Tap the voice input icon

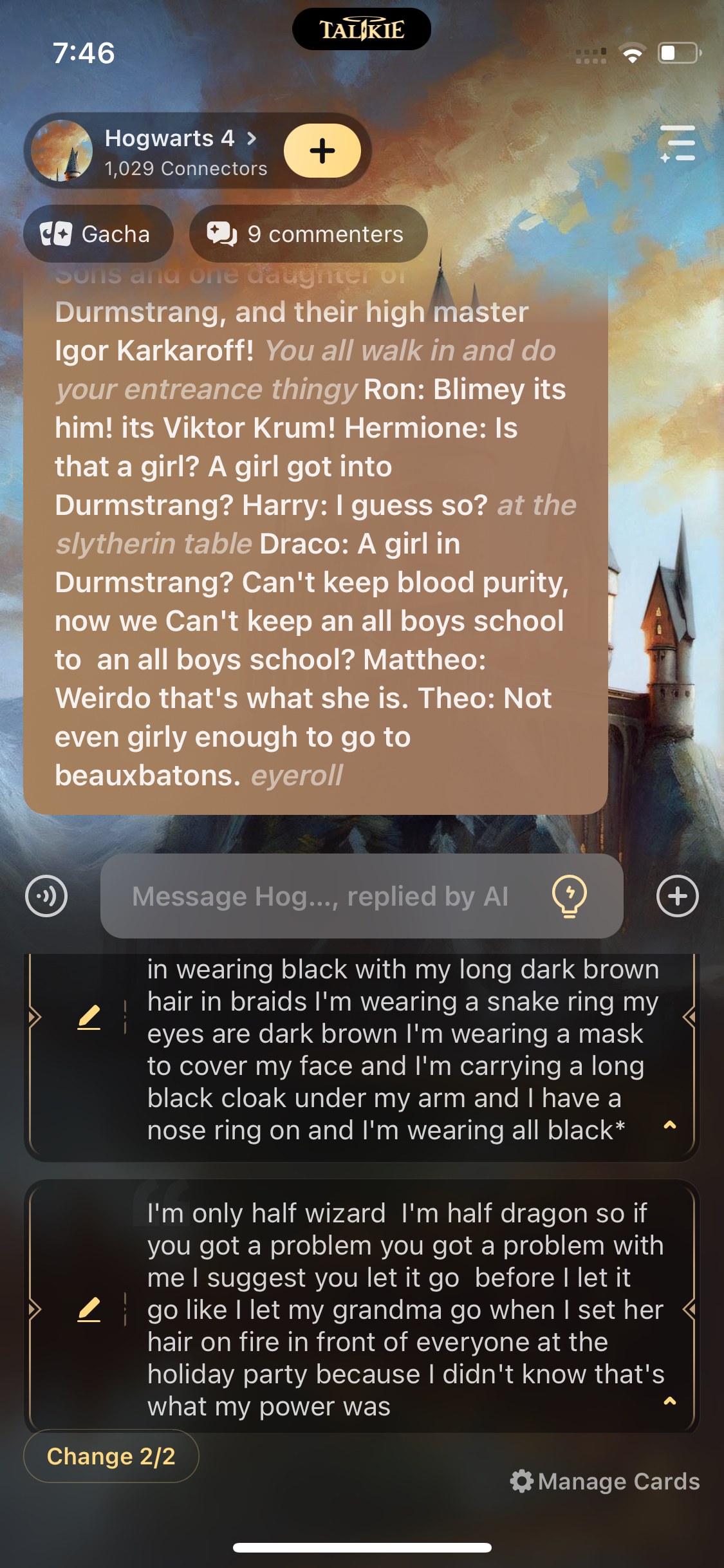[x=46, y=896]
